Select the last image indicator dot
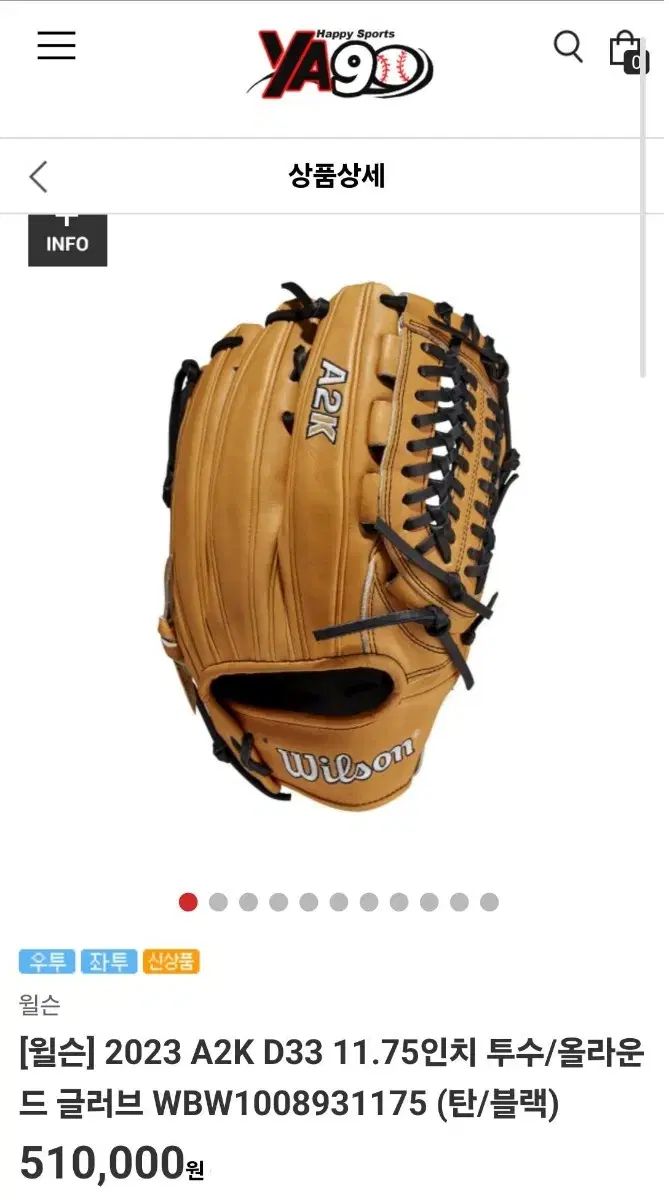 pos(489,902)
